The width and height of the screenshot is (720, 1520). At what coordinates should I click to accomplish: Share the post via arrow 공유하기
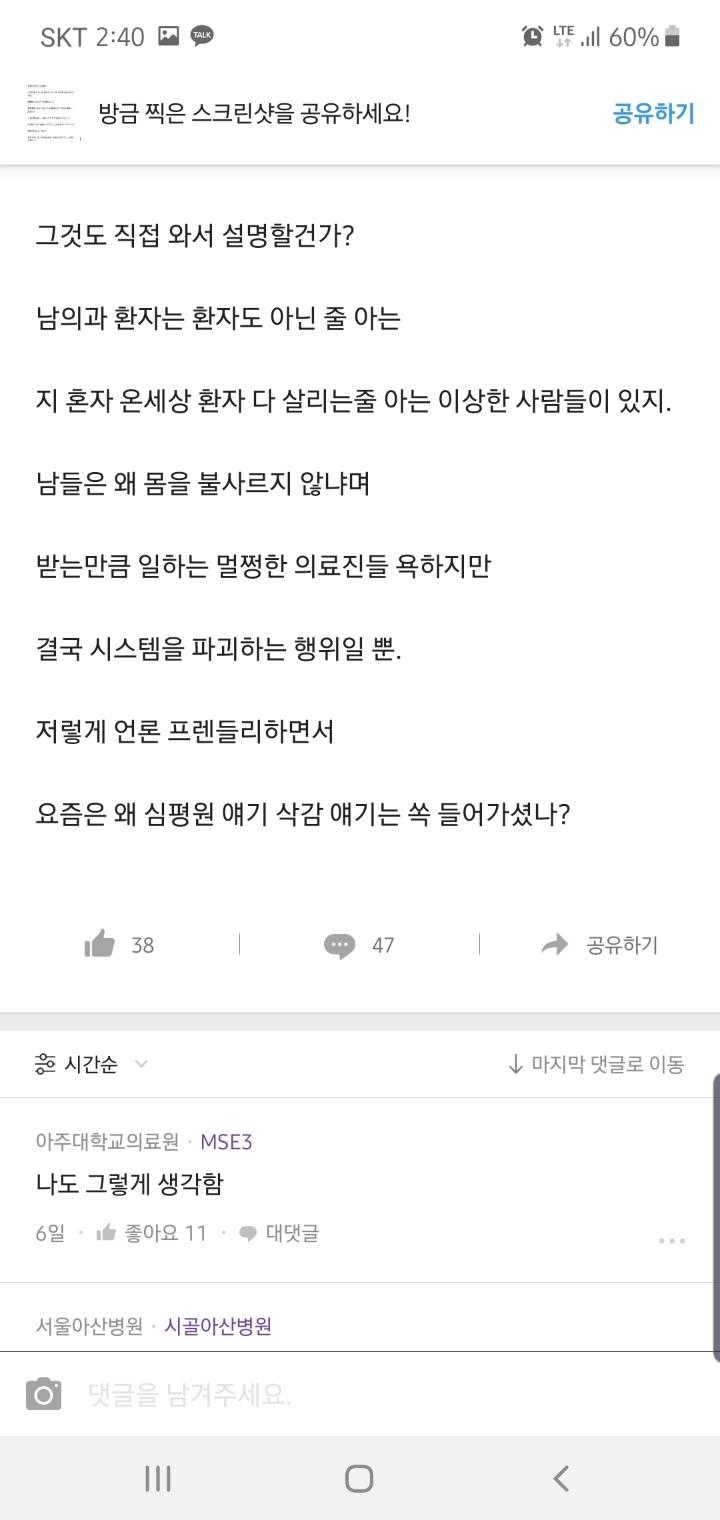[599, 944]
